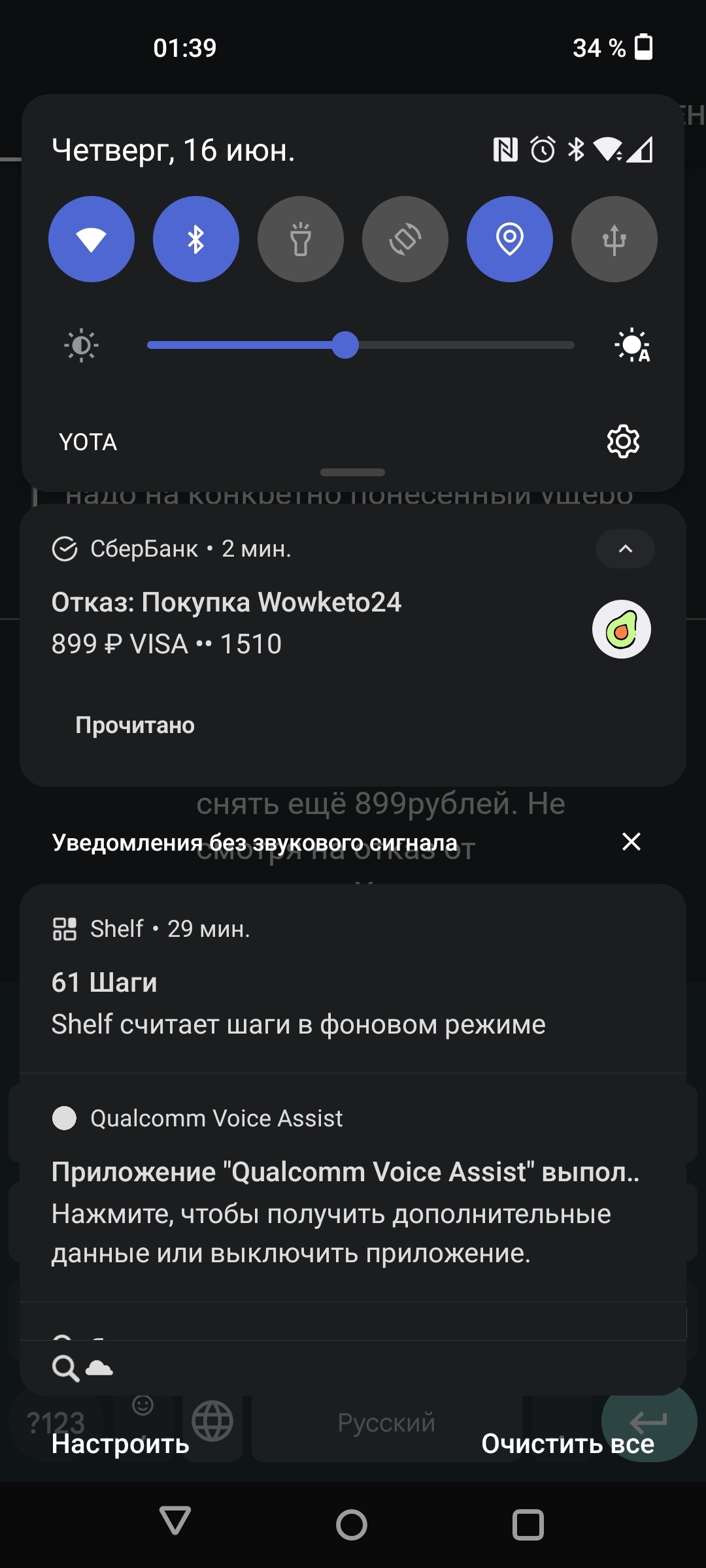This screenshot has height=1568, width=706.
Task: Tap Настроить to manage notifications
Action: (120, 1444)
